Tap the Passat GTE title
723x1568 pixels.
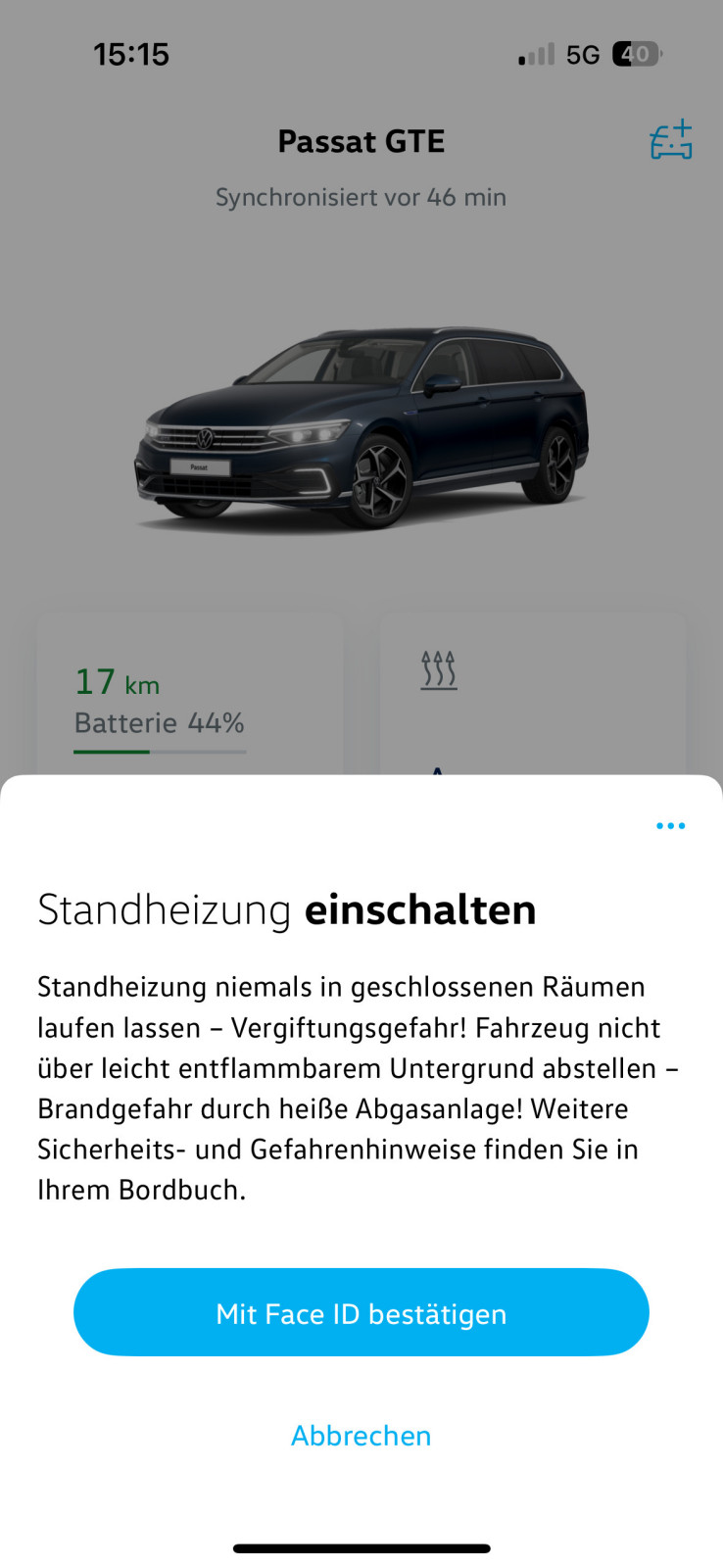tap(361, 141)
